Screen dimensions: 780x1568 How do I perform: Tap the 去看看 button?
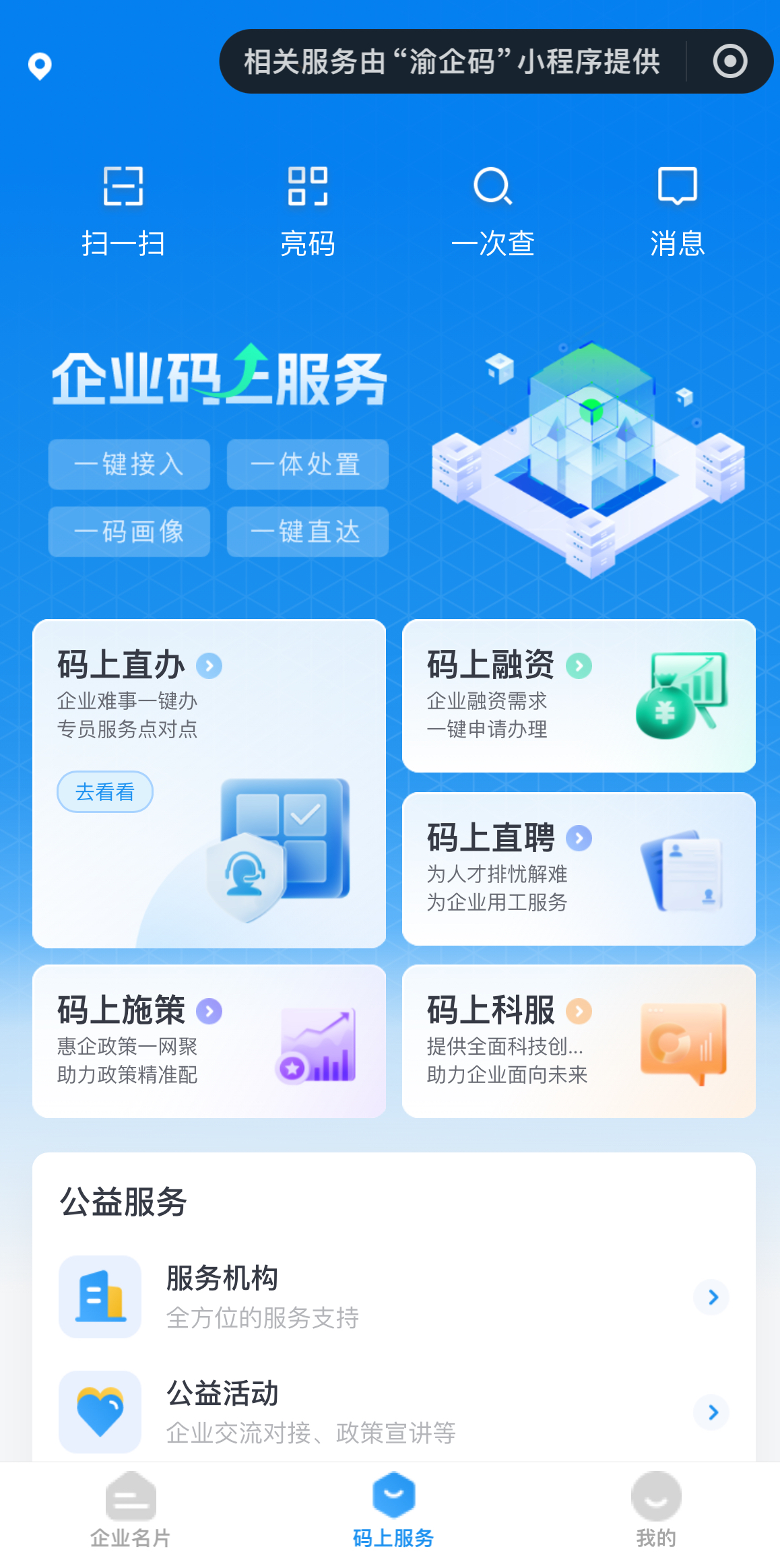(x=105, y=791)
